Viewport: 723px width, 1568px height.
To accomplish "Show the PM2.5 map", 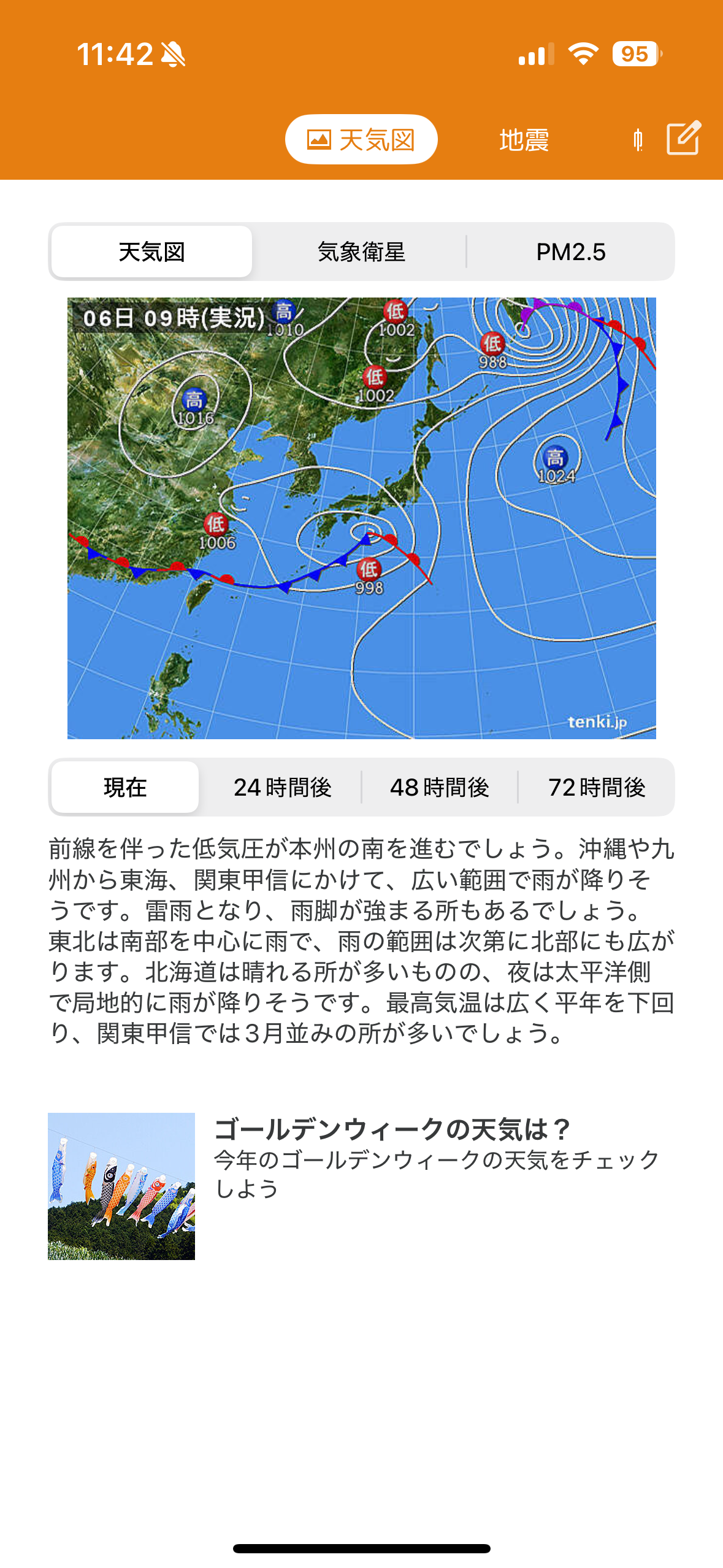I will point(570,252).
